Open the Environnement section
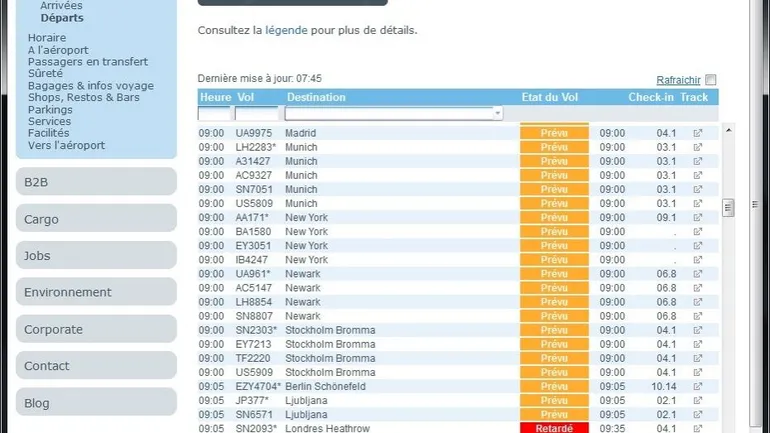Image resolution: width=770 pixels, height=433 pixels. [x=96, y=292]
